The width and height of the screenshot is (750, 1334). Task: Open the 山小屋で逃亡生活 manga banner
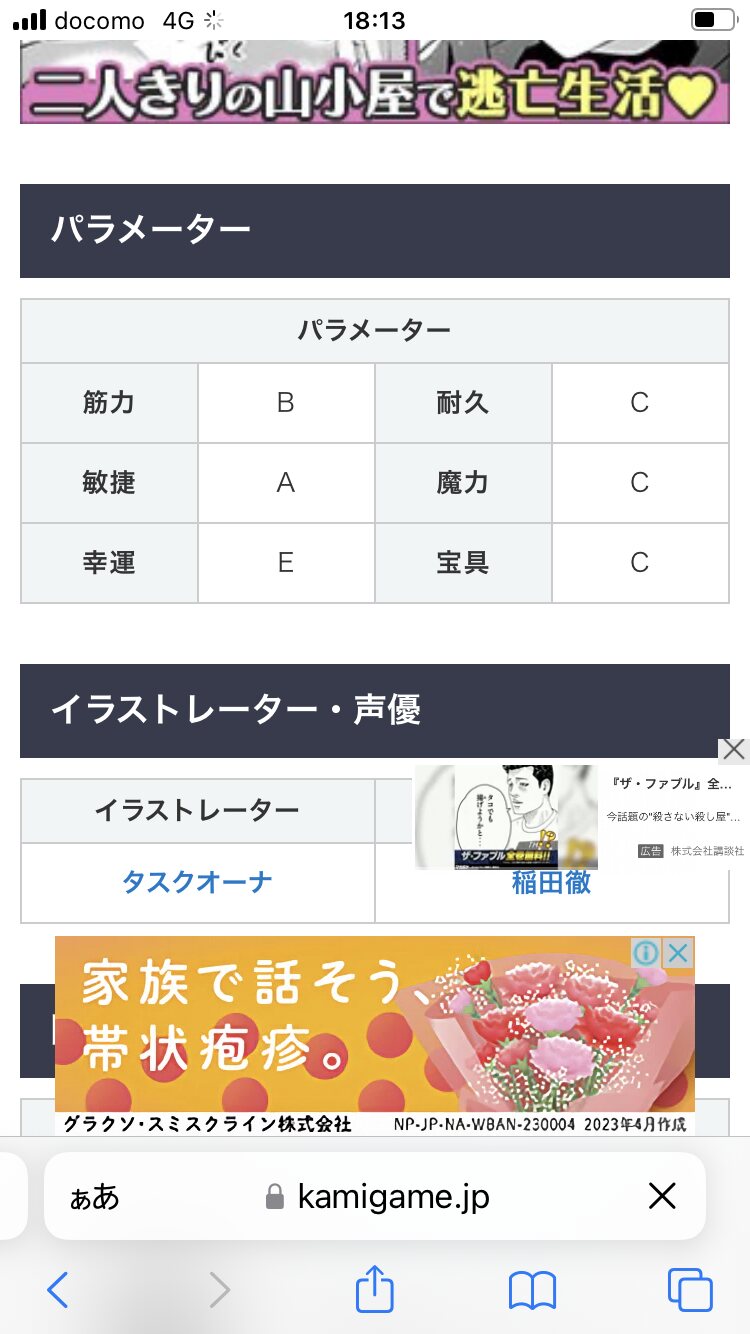374,84
